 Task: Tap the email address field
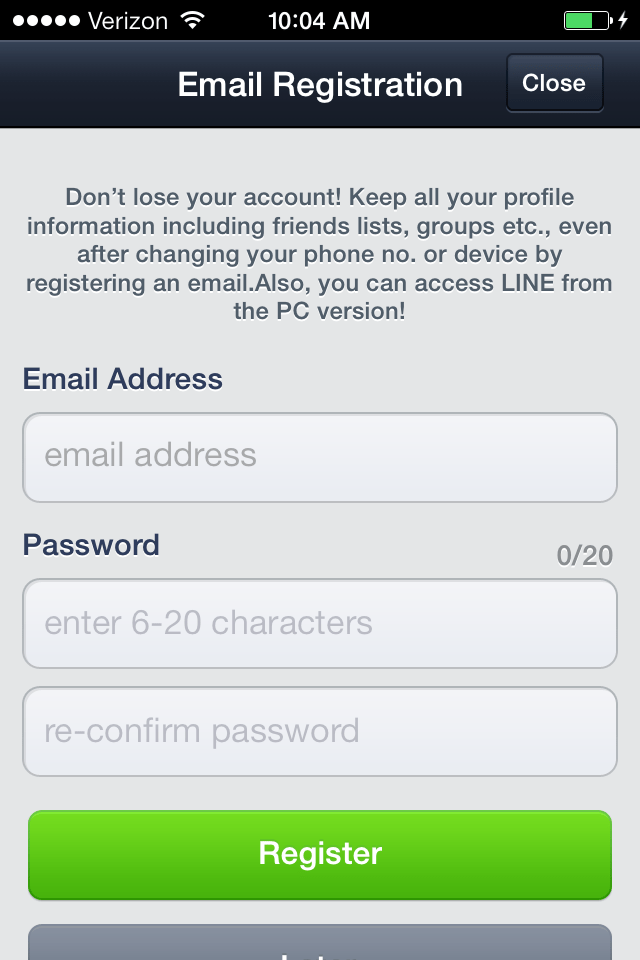point(320,457)
